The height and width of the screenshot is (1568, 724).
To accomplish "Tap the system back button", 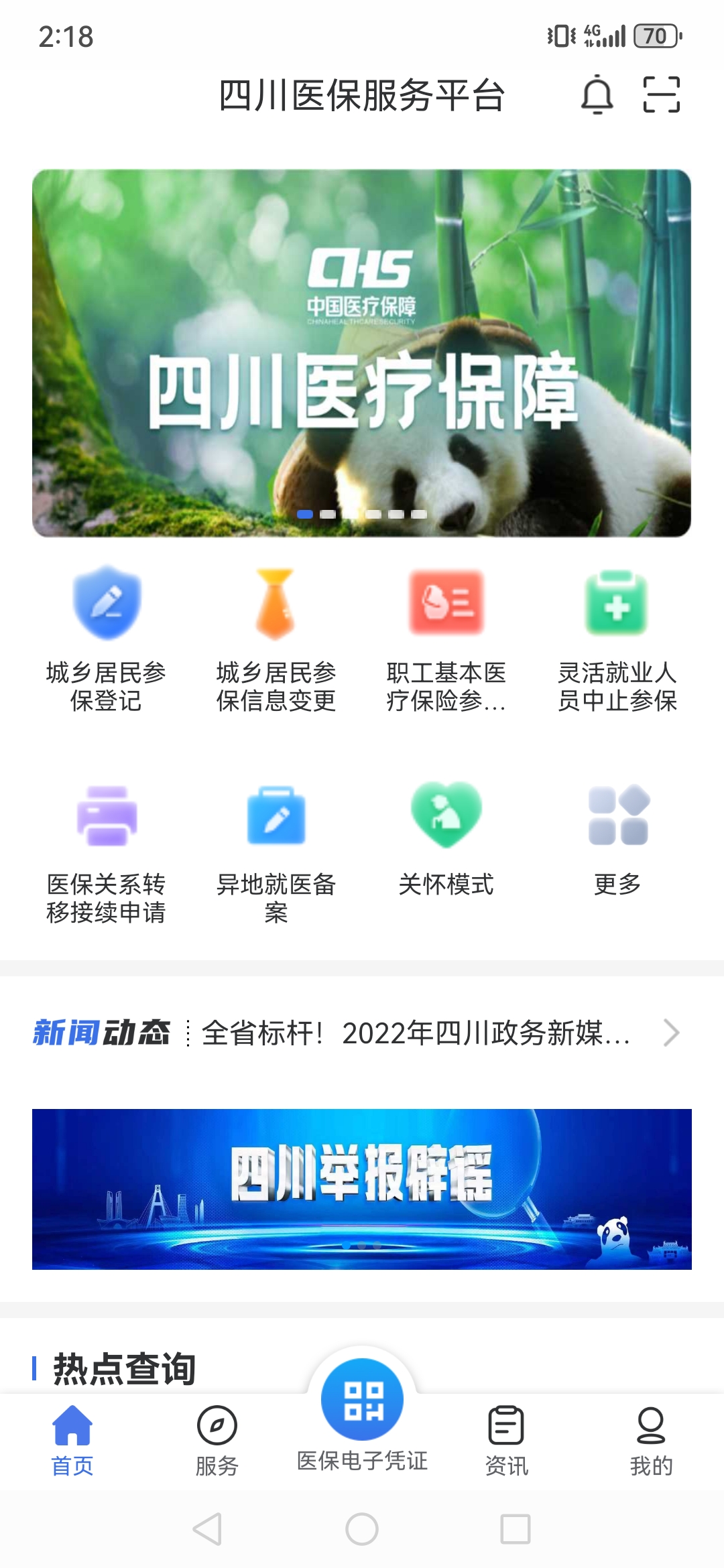I will (207, 1529).
